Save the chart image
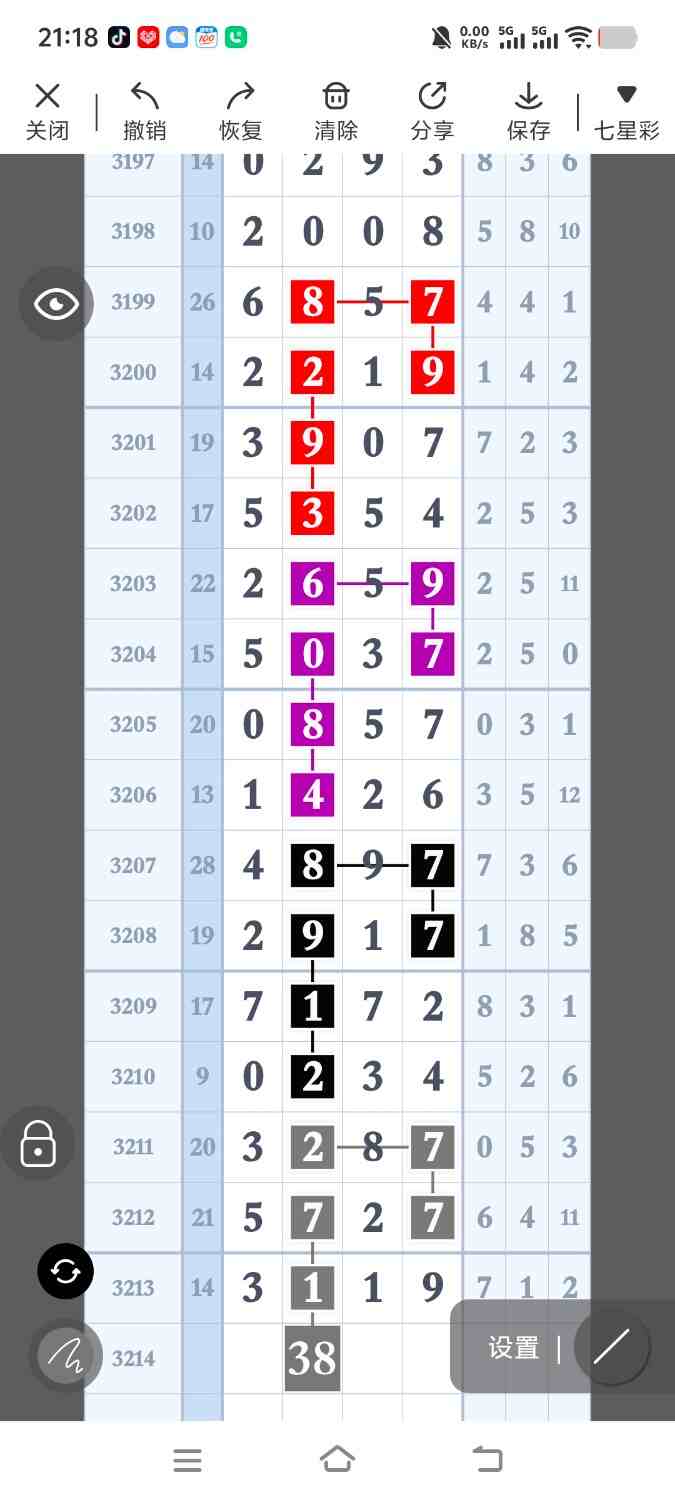 coord(528,111)
